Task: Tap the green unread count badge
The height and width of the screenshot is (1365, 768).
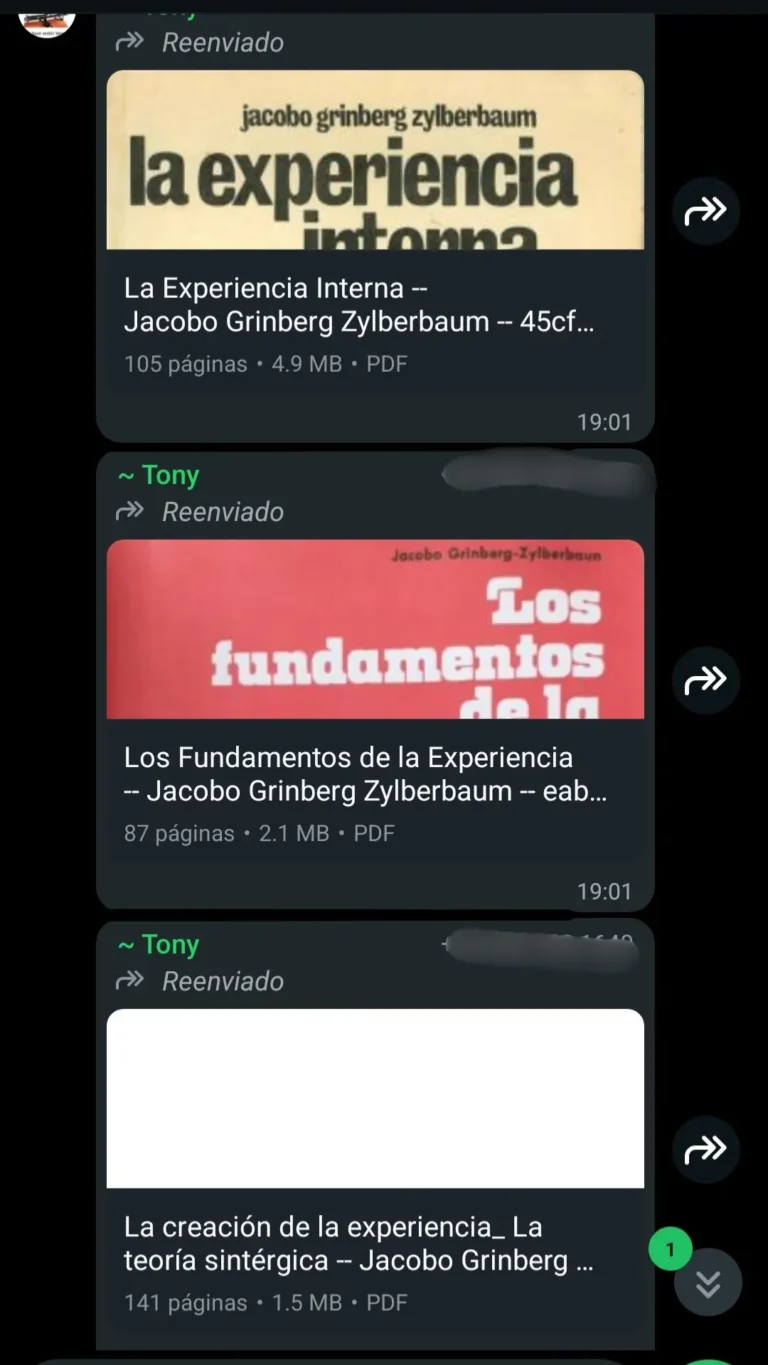Action: 670,1249
